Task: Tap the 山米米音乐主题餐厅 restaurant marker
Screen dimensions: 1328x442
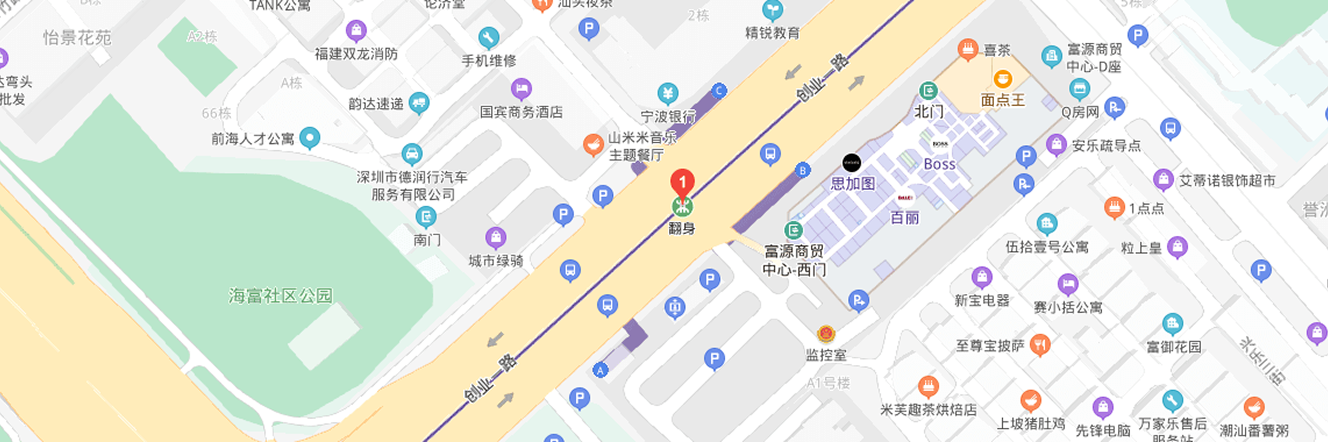Action: pyautogui.click(x=593, y=145)
